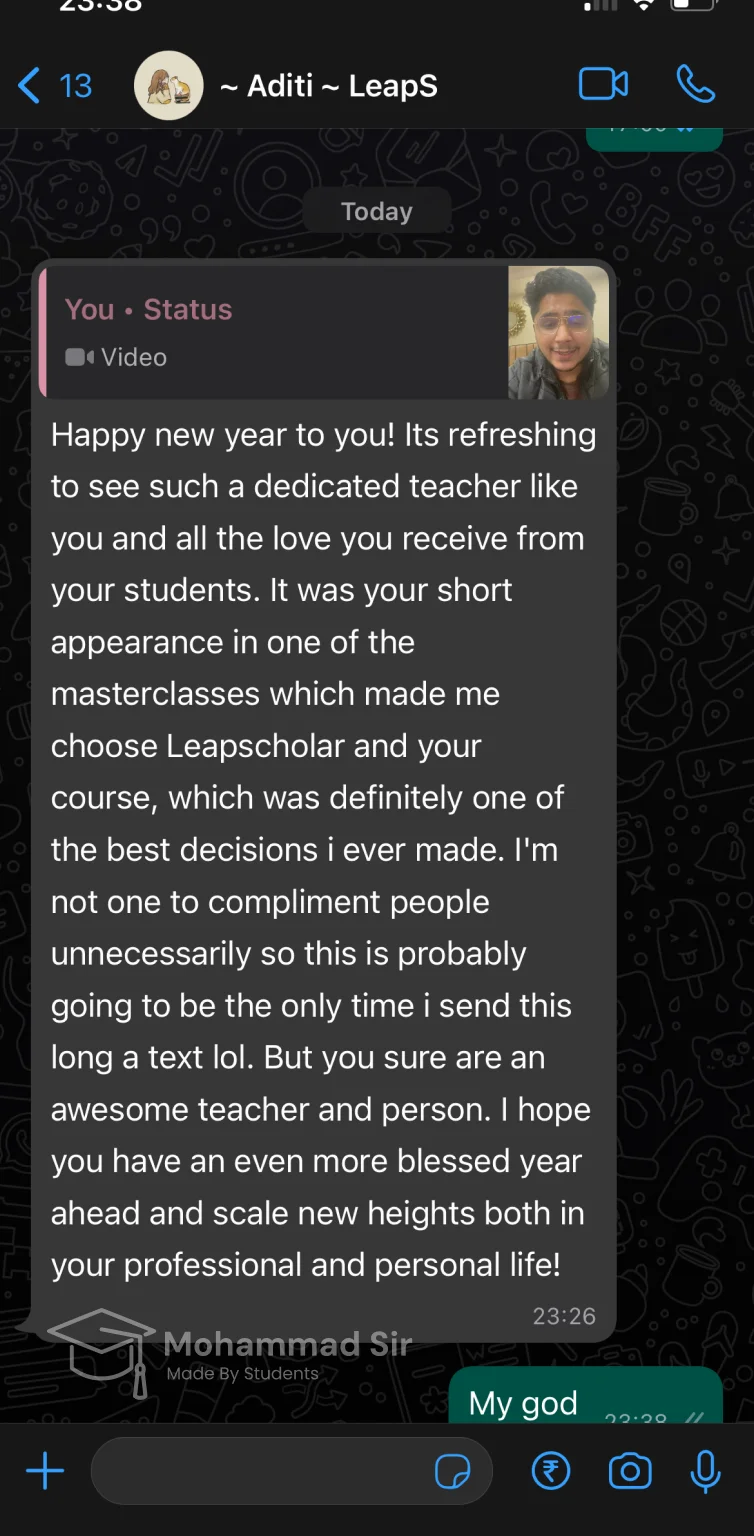Open Aditi LeapS contact info

point(327,86)
